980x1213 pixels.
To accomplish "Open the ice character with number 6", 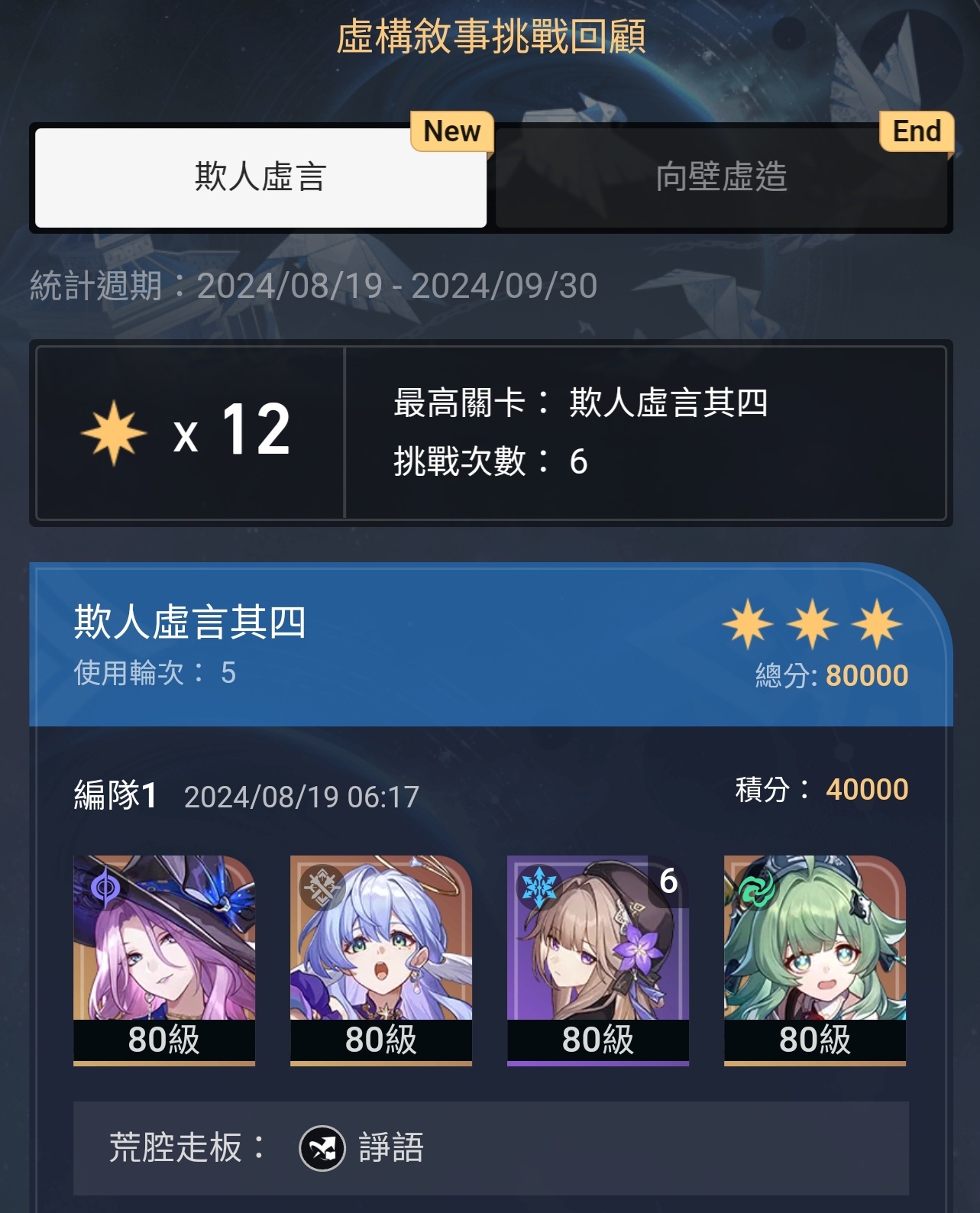I will pyautogui.click(x=598, y=958).
